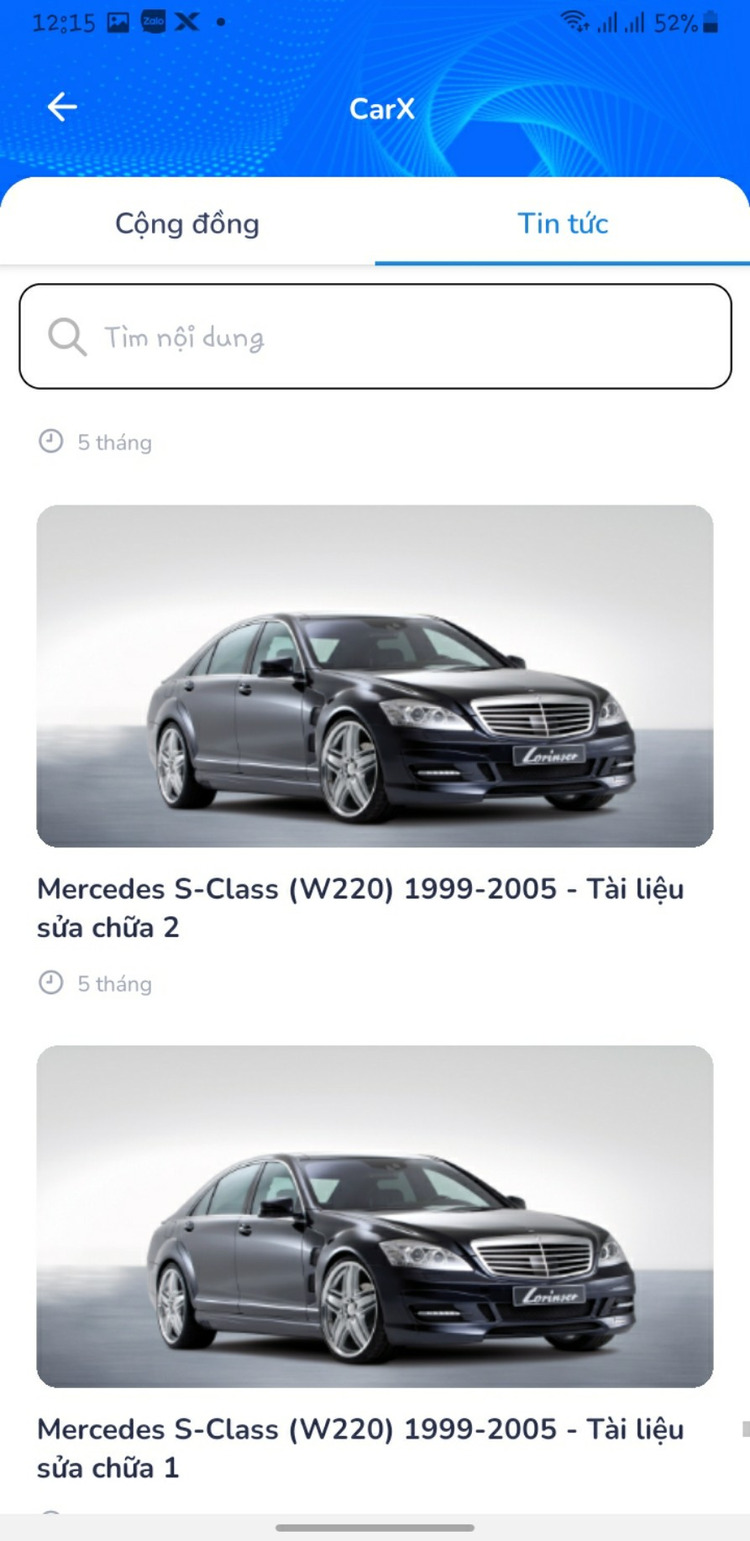Image resolution: width=750 pixels, height=1541 pixels.
Task: Go back using the arrow icon
Action: 62,107
